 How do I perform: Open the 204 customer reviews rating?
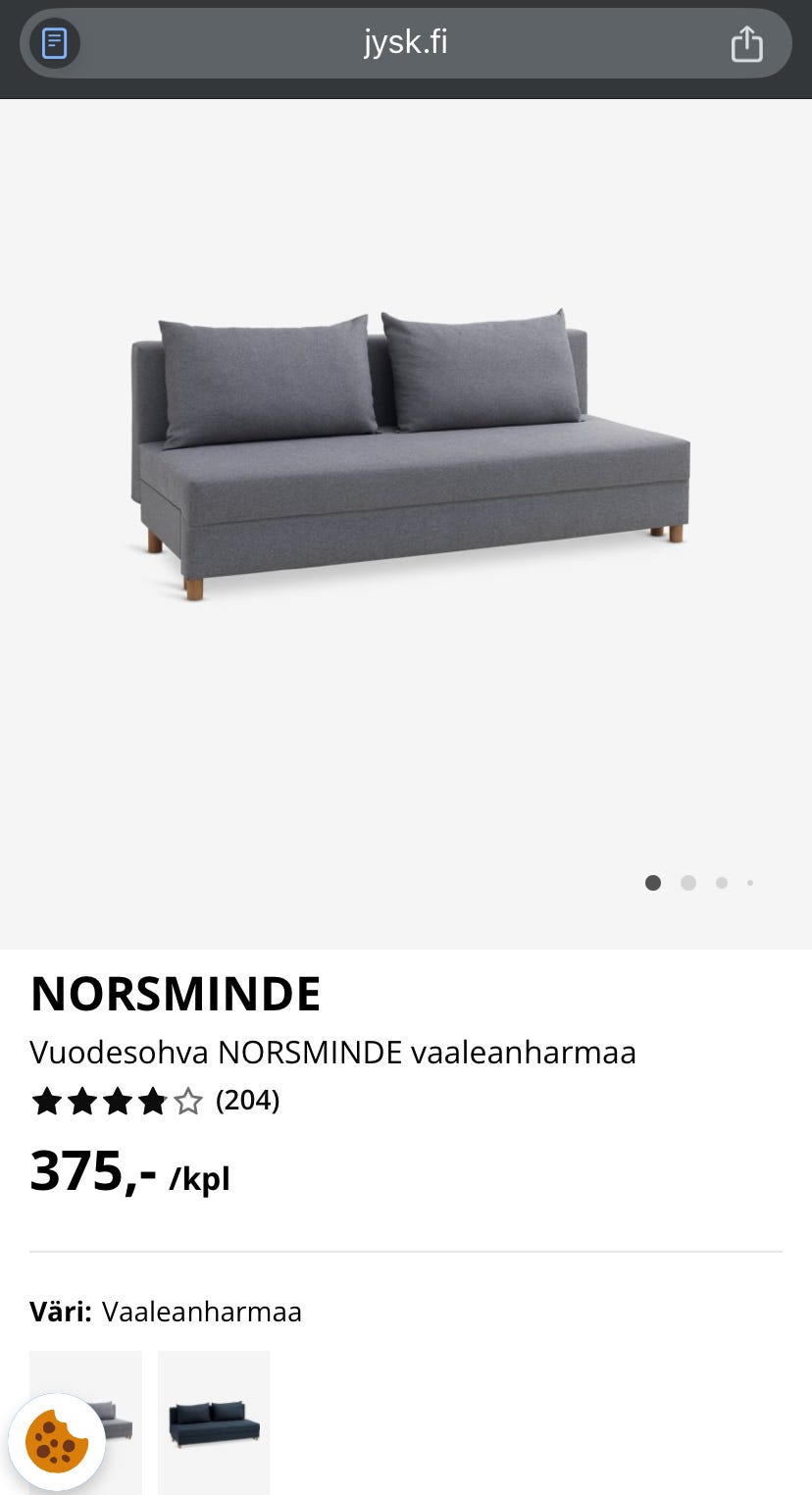(x=155, y=1102)
